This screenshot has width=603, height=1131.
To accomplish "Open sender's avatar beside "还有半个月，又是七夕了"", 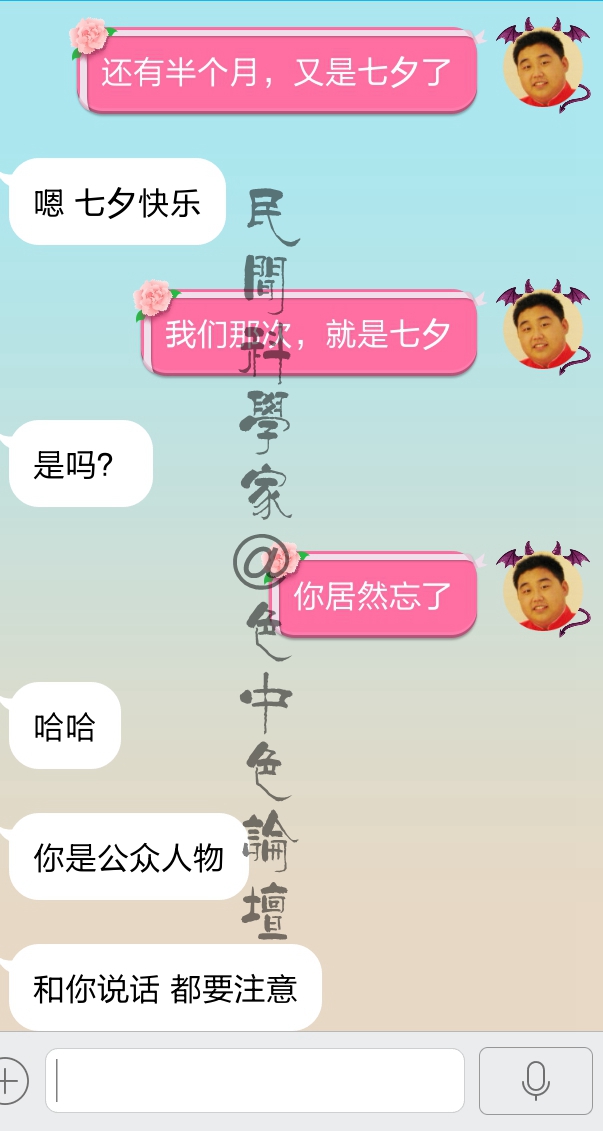I will [542, 68].
